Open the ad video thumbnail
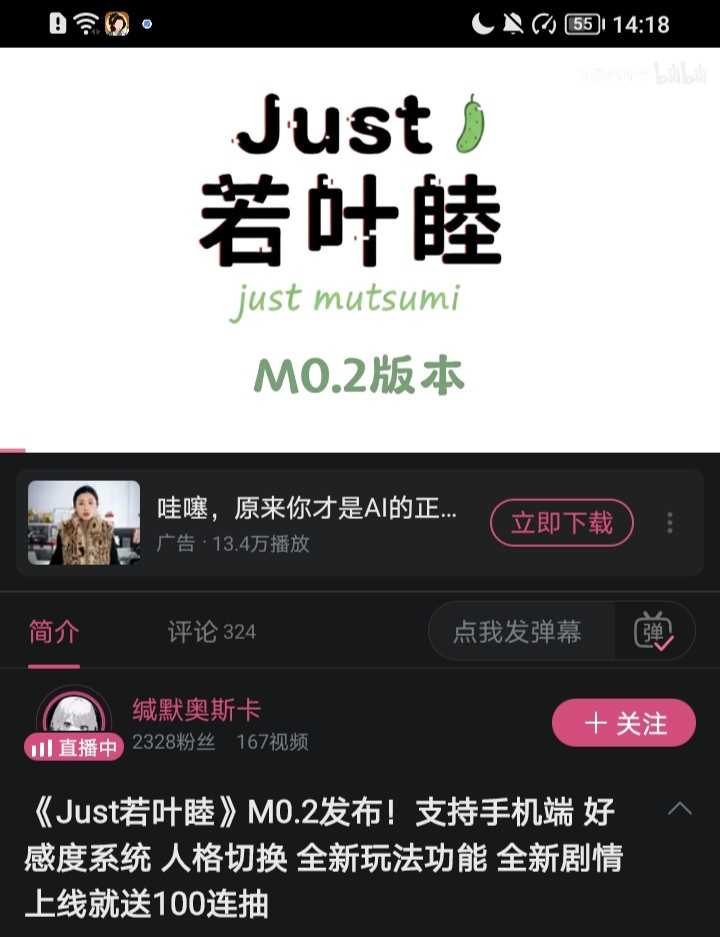The width and height of the screenshot is (720, 937). [x=84, y=523]
